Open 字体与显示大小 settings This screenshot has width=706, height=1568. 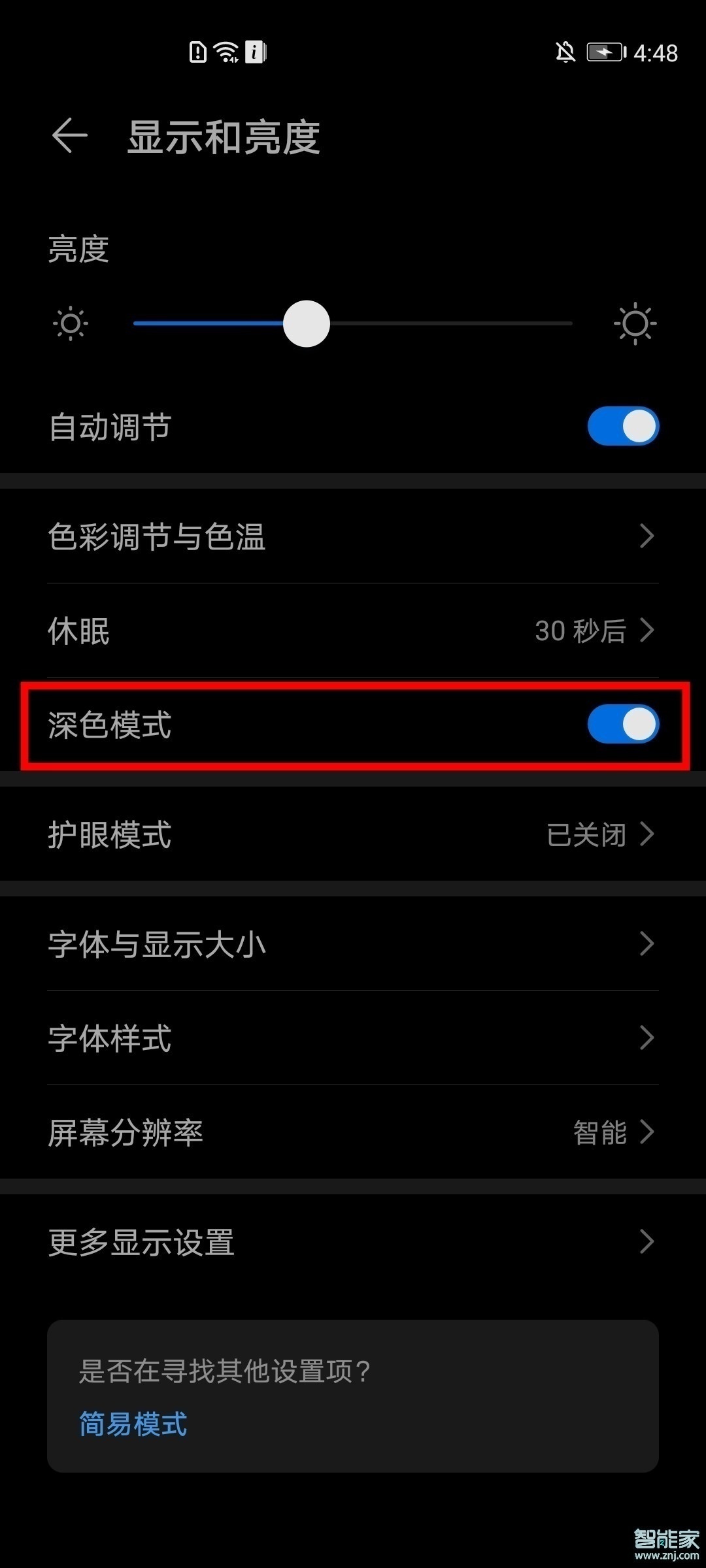[x=353, y=943]
